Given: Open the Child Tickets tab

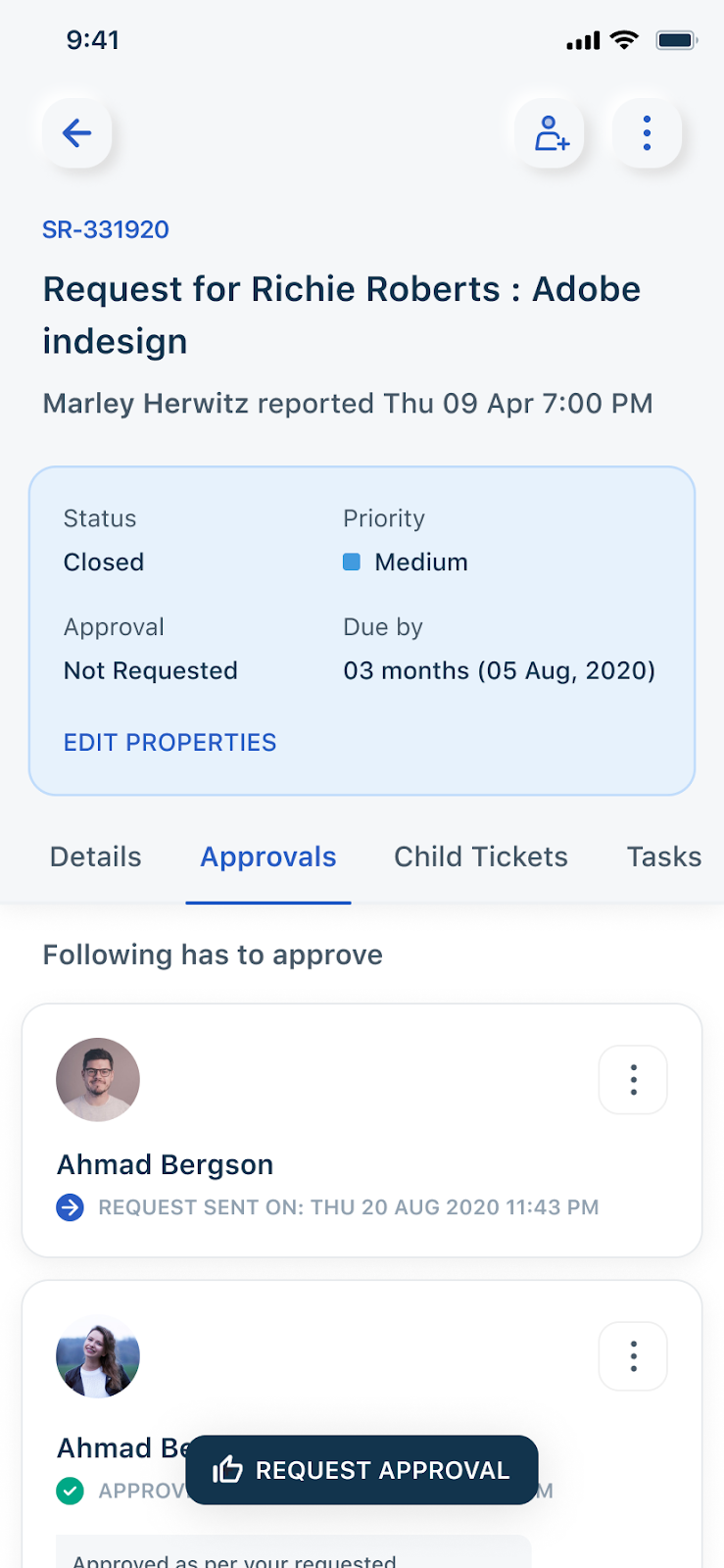Looking at the screenshot, I should click(x=480, y=857).
